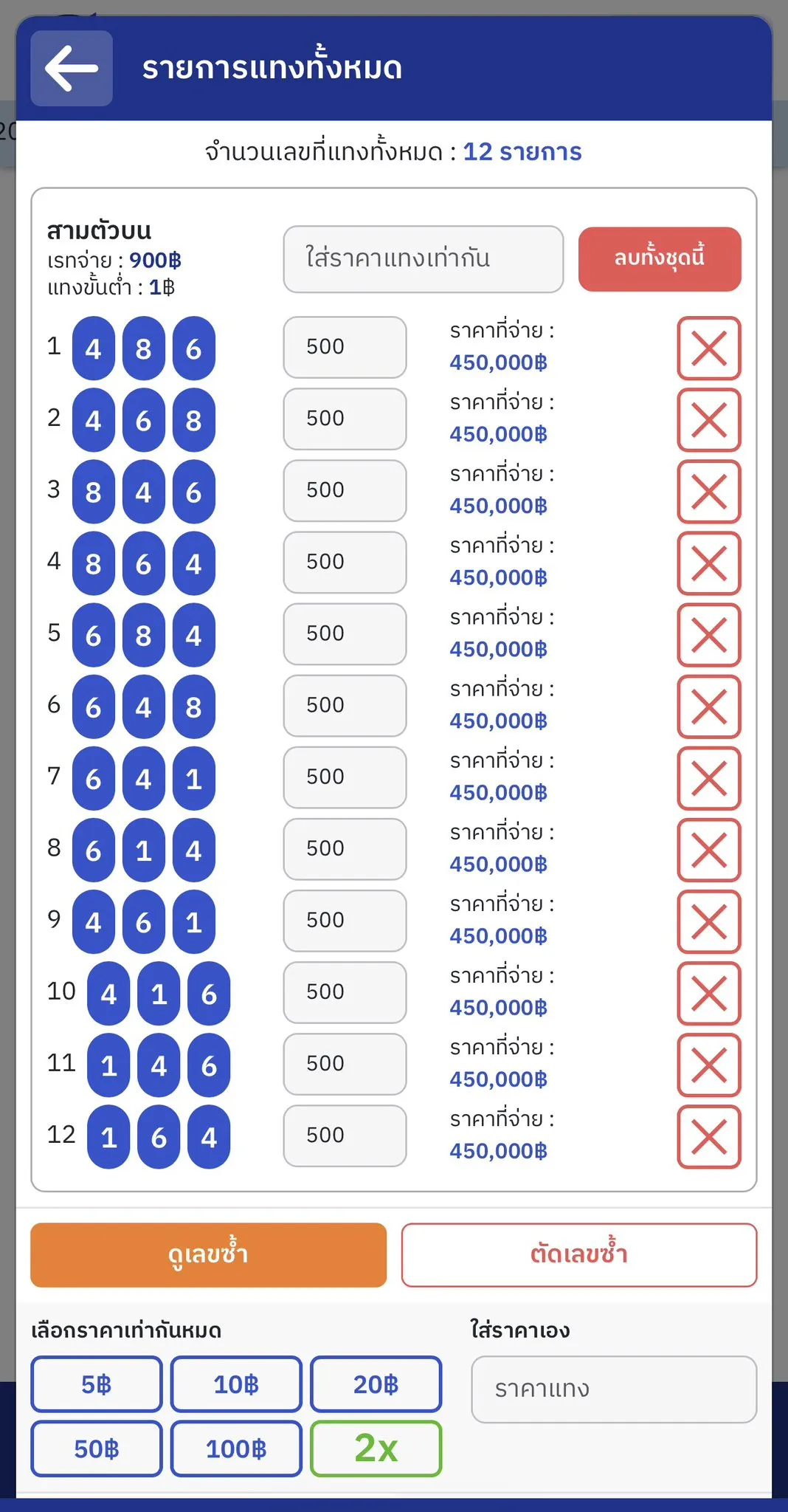Focus the ราคาแทง custom price field
The width and height of the screenshot is (788, 1512).
(614, 1389)
